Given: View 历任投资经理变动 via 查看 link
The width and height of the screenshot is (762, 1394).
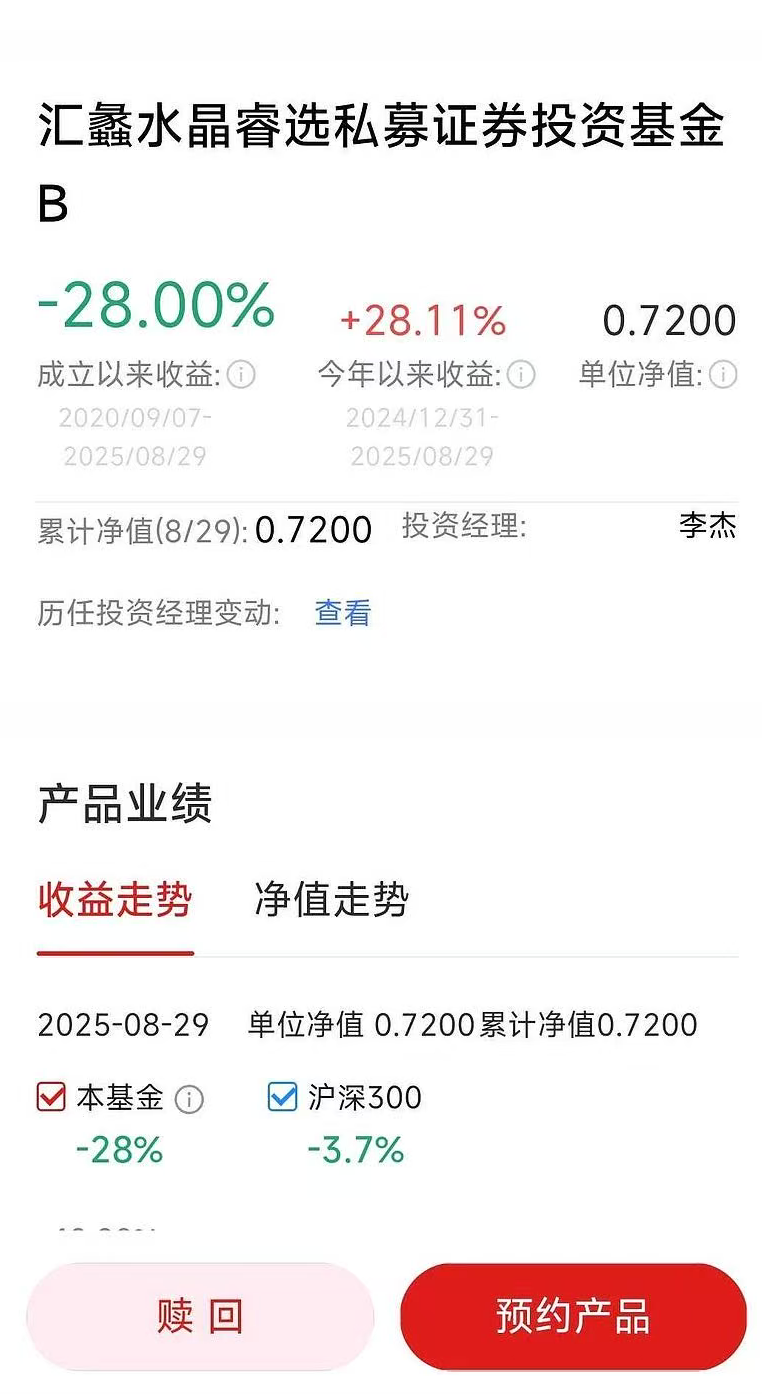Looking at the screenshot, I should point(343,612).
